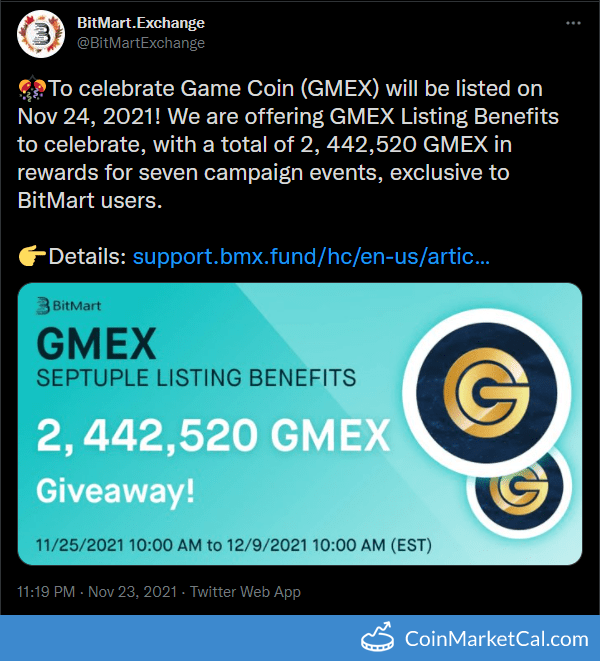Open the tweet's more options menu

(572, 22)
